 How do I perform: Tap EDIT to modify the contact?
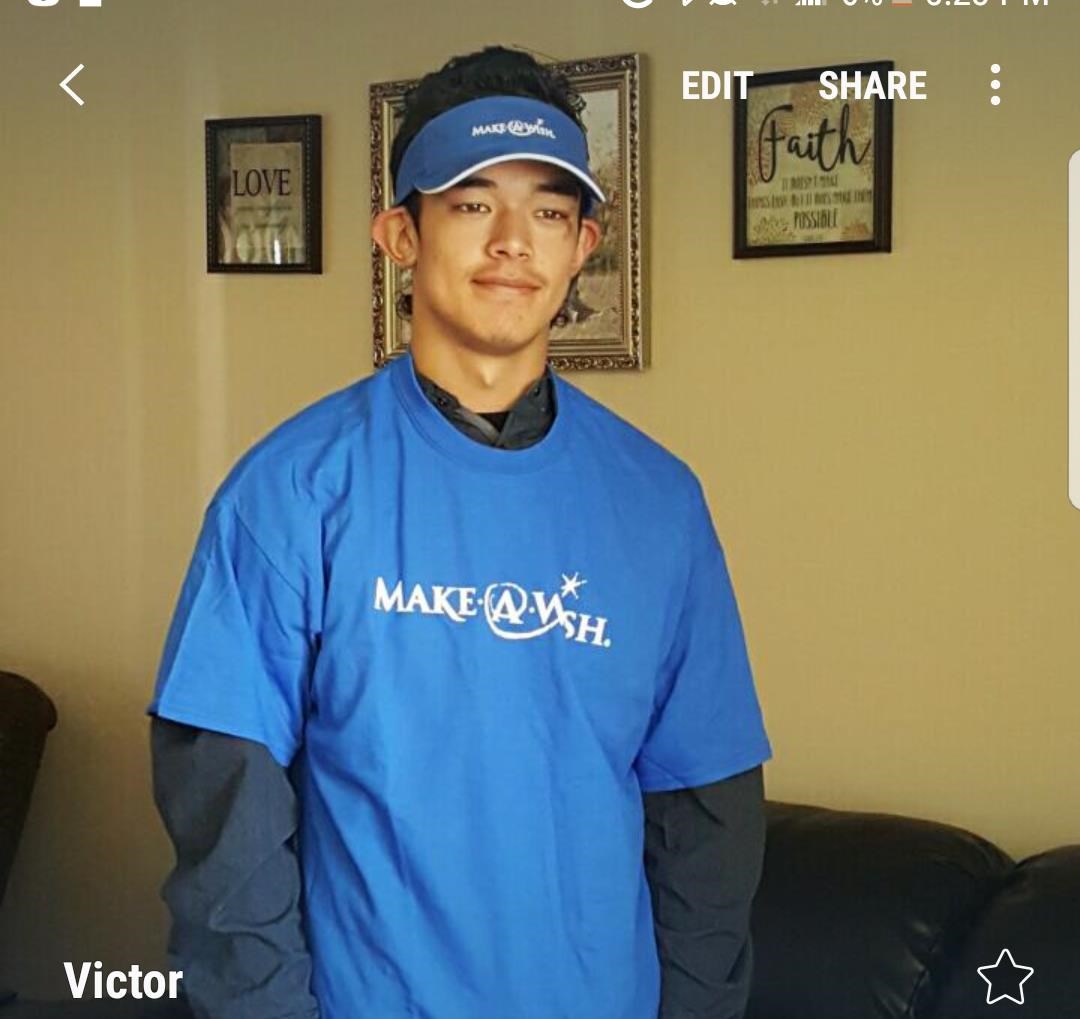coord(717,86)
